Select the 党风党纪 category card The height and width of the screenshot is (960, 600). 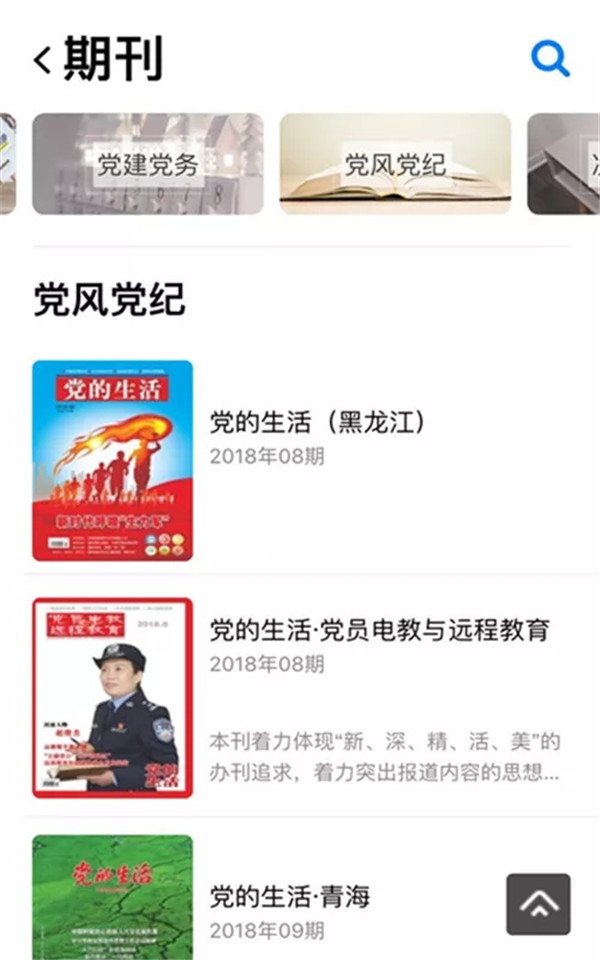[x=395, y=164]
